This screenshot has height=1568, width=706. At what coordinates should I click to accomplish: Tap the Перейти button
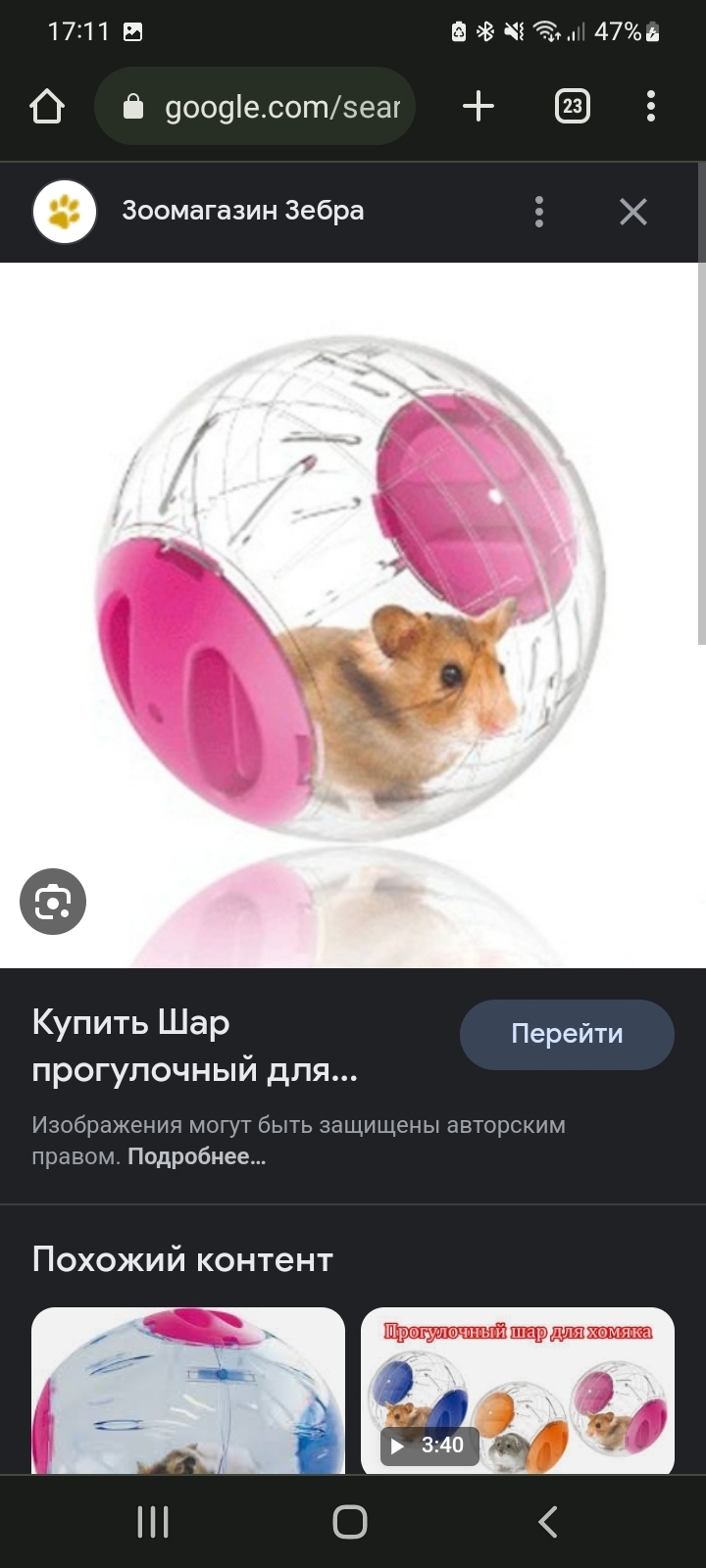point(567,1034)
